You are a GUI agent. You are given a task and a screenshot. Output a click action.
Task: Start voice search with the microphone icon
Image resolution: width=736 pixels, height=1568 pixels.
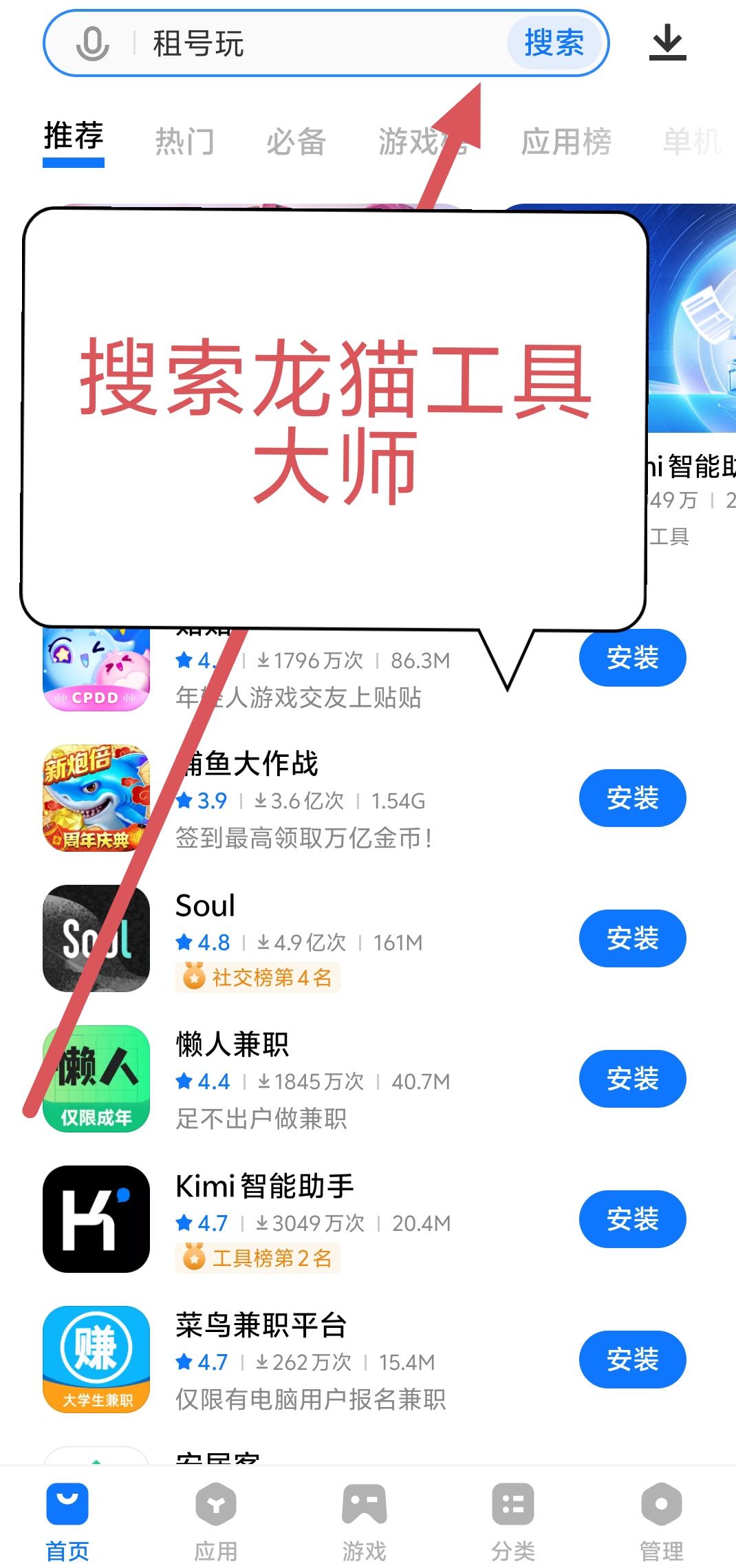(92, 44)
